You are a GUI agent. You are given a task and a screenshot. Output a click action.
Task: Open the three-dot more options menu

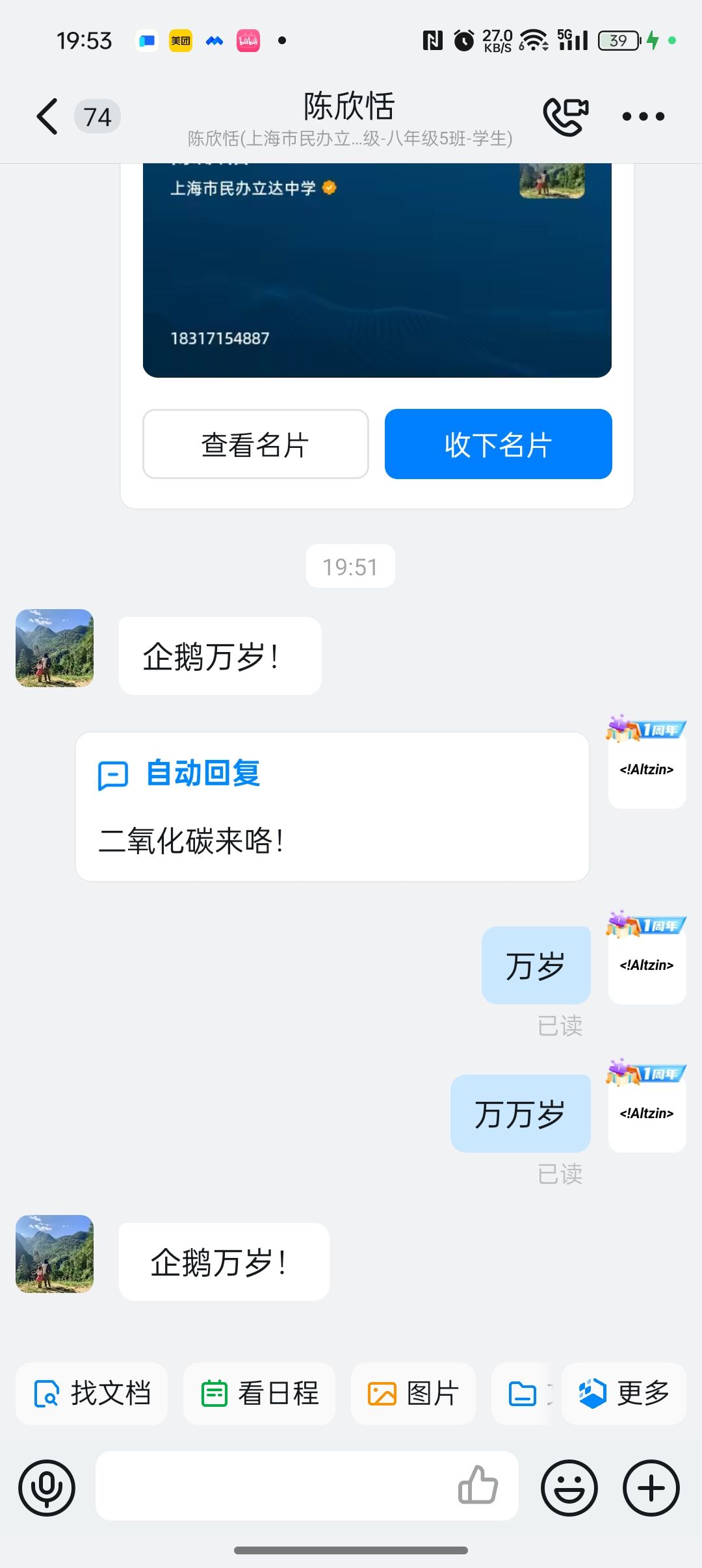643,117
